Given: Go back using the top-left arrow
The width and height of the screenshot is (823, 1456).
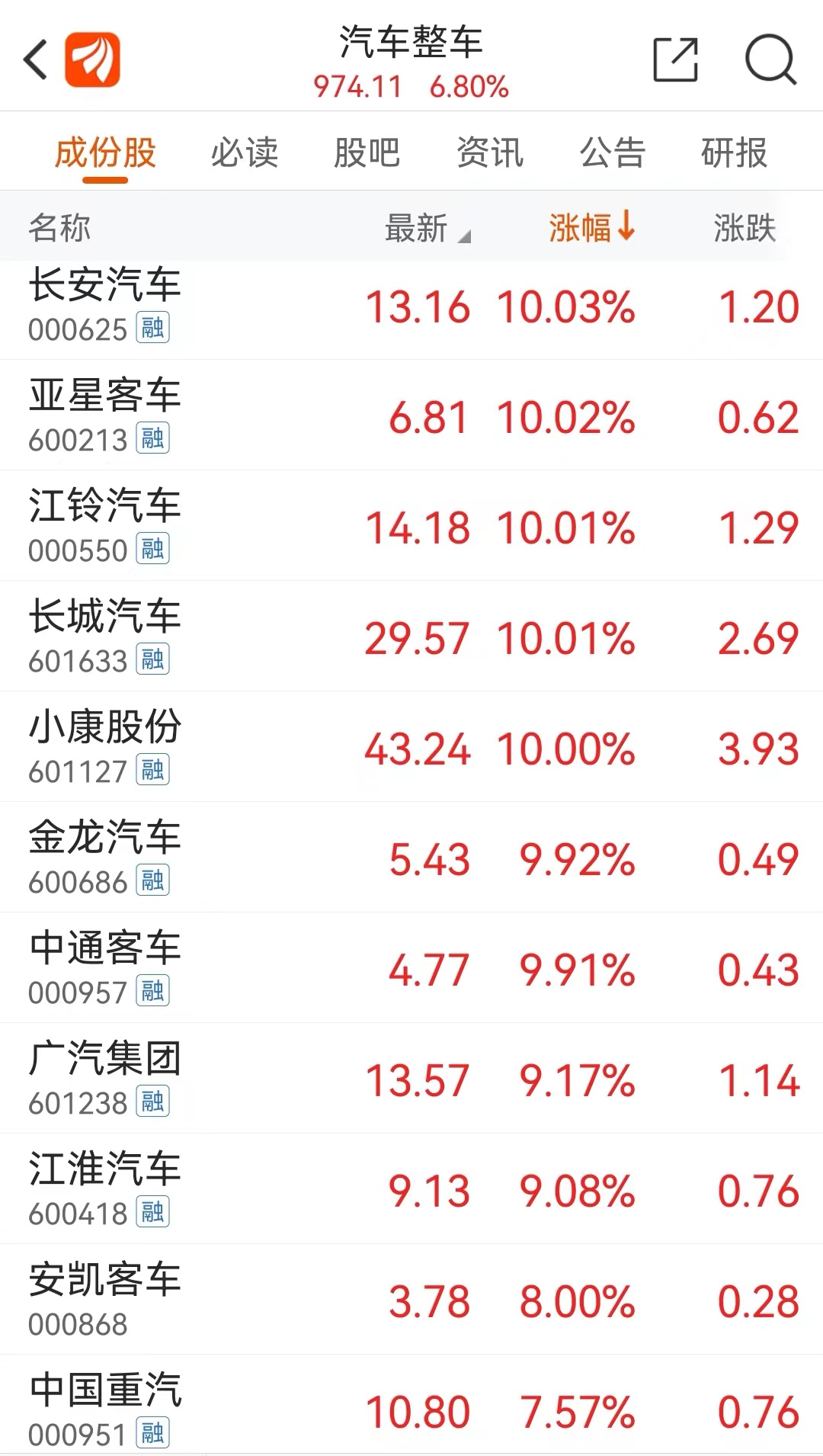Looking at the screenshot, I should click(35, 59).
